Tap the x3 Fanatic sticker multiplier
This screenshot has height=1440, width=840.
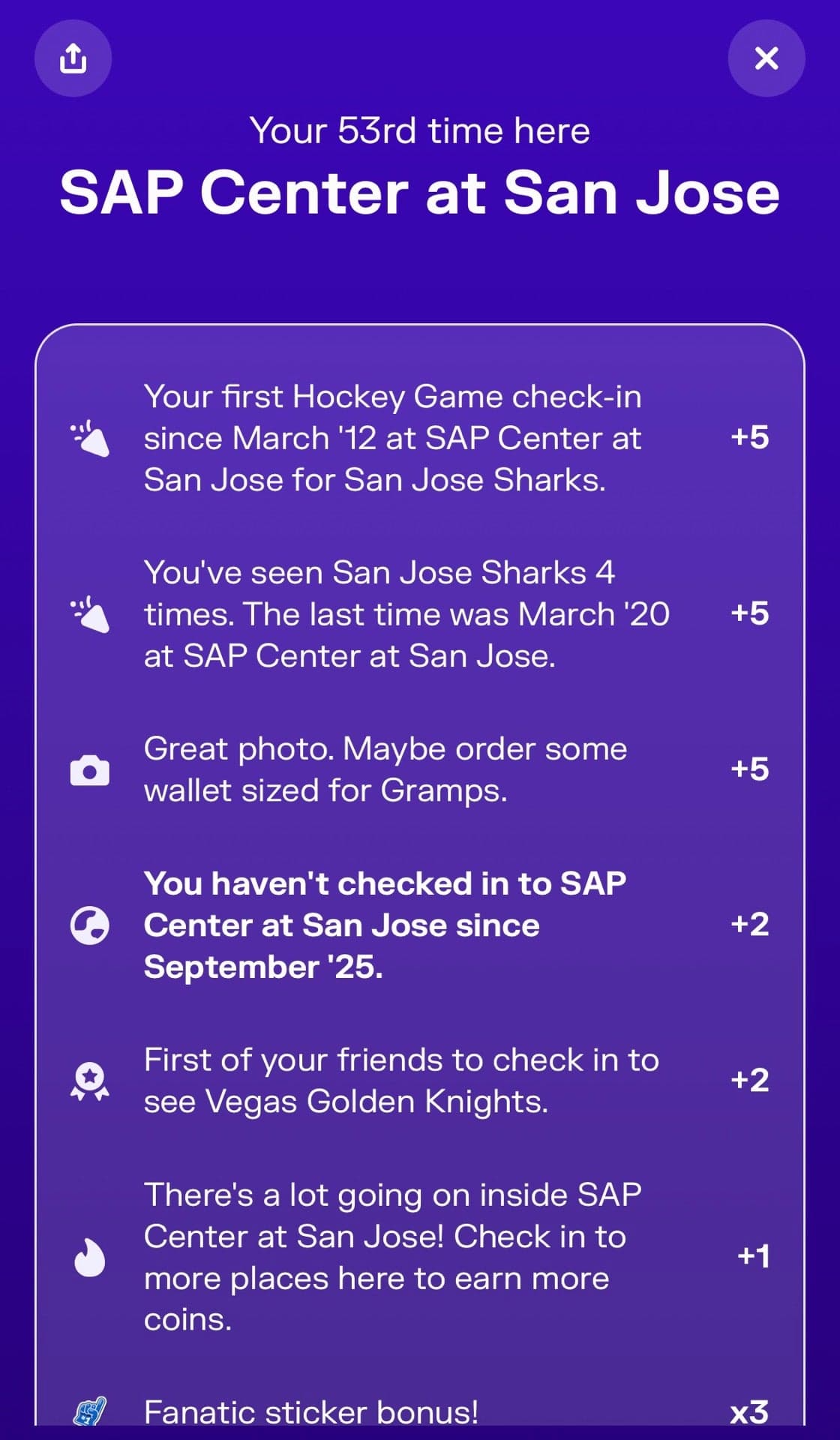click(x=750, y=1412)
